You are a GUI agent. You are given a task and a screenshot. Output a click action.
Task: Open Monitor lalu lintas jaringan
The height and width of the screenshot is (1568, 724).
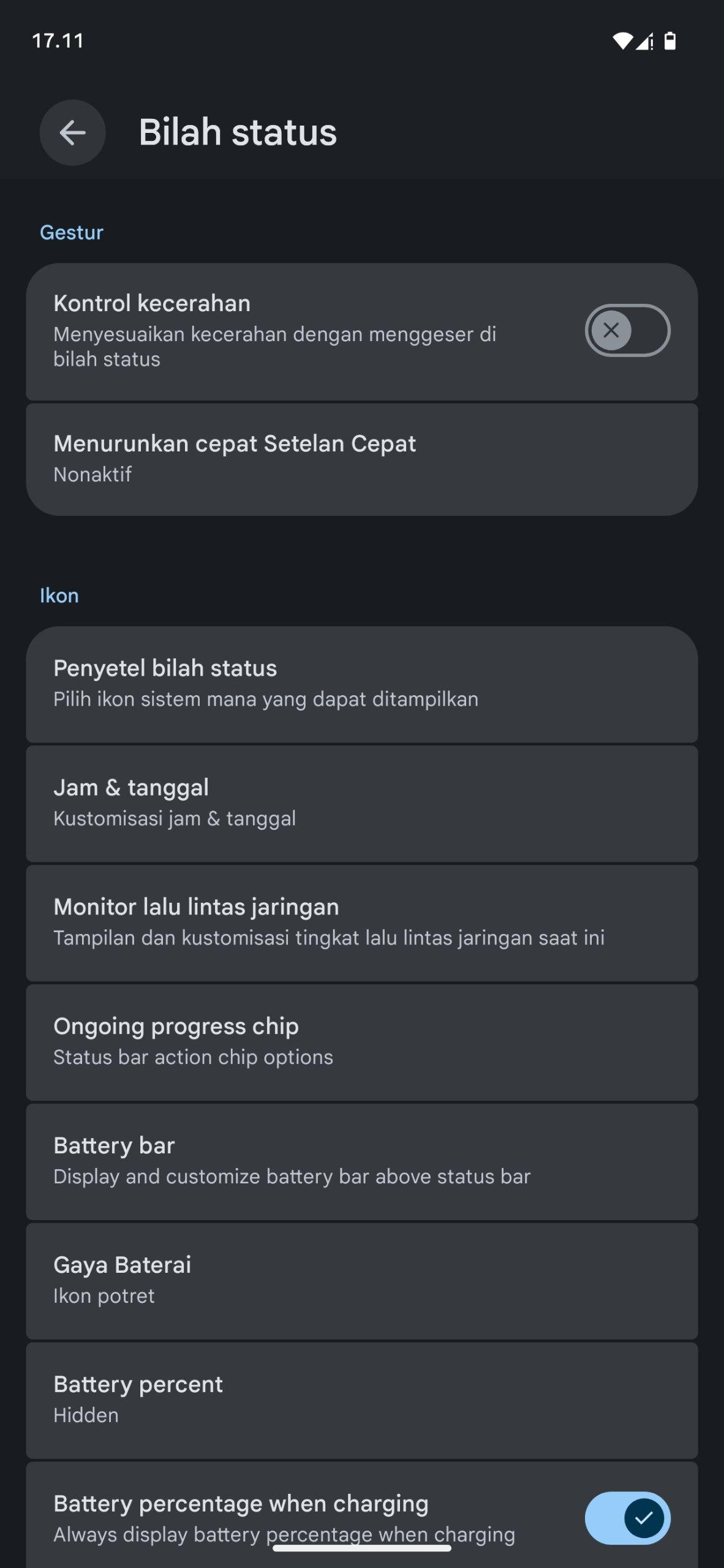(x=361, y=922)
